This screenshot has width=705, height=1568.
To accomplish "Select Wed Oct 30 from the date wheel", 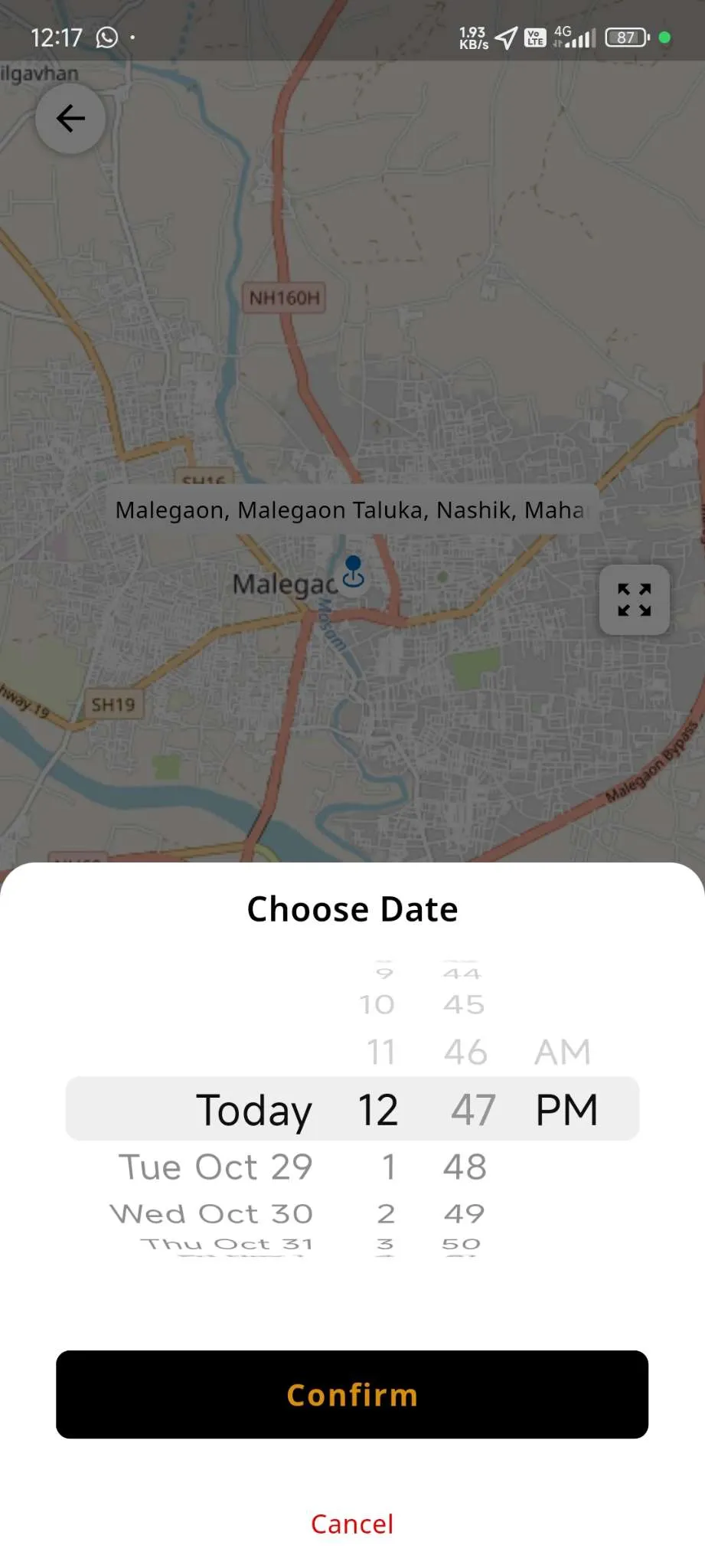I will (211, 1213).
